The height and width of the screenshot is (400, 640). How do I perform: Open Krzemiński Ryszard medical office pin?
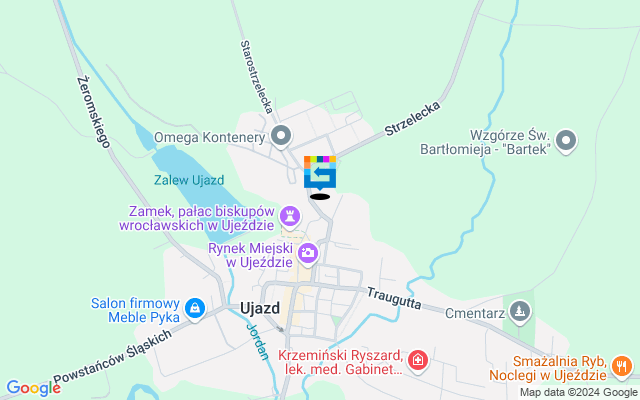click(x=418, y=359)
